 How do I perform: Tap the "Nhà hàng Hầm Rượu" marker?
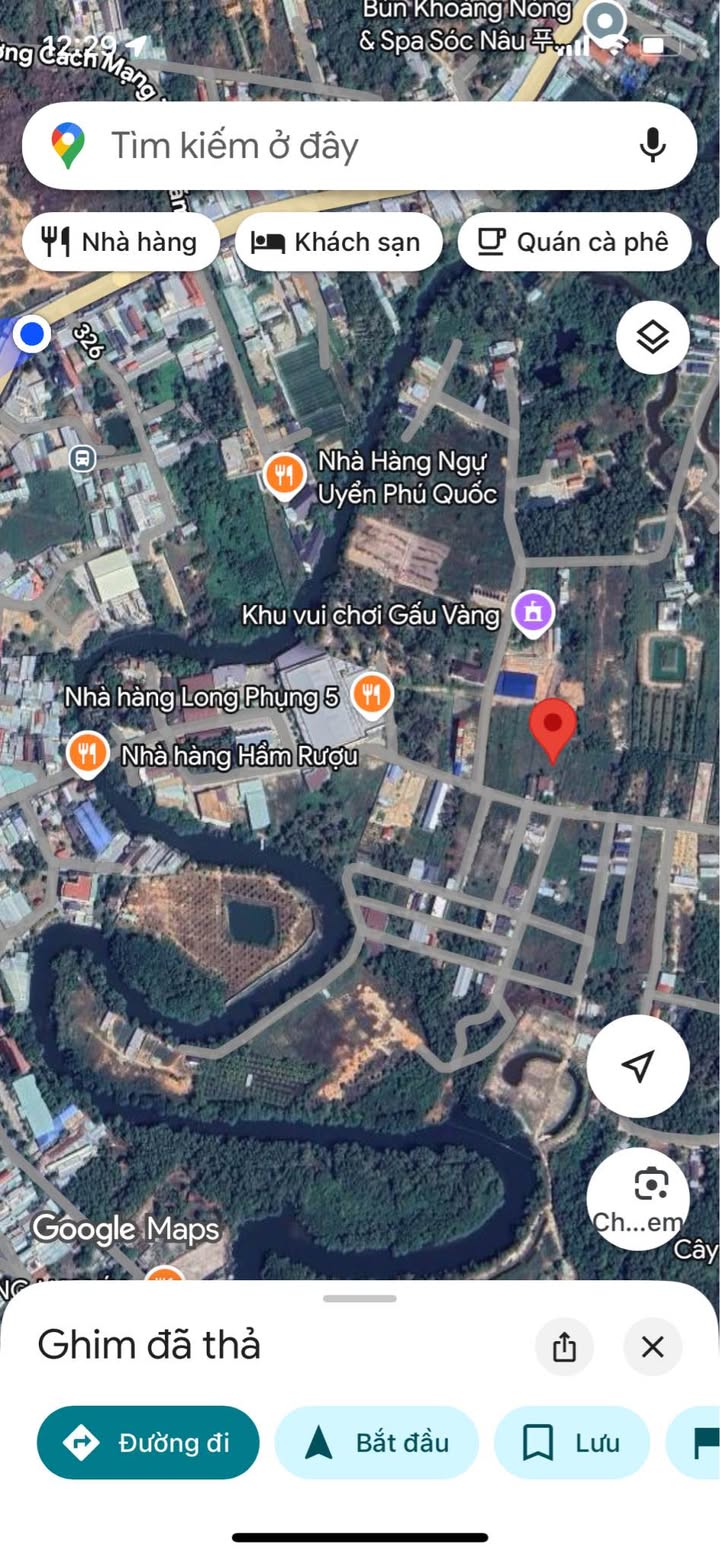[88, 753]
